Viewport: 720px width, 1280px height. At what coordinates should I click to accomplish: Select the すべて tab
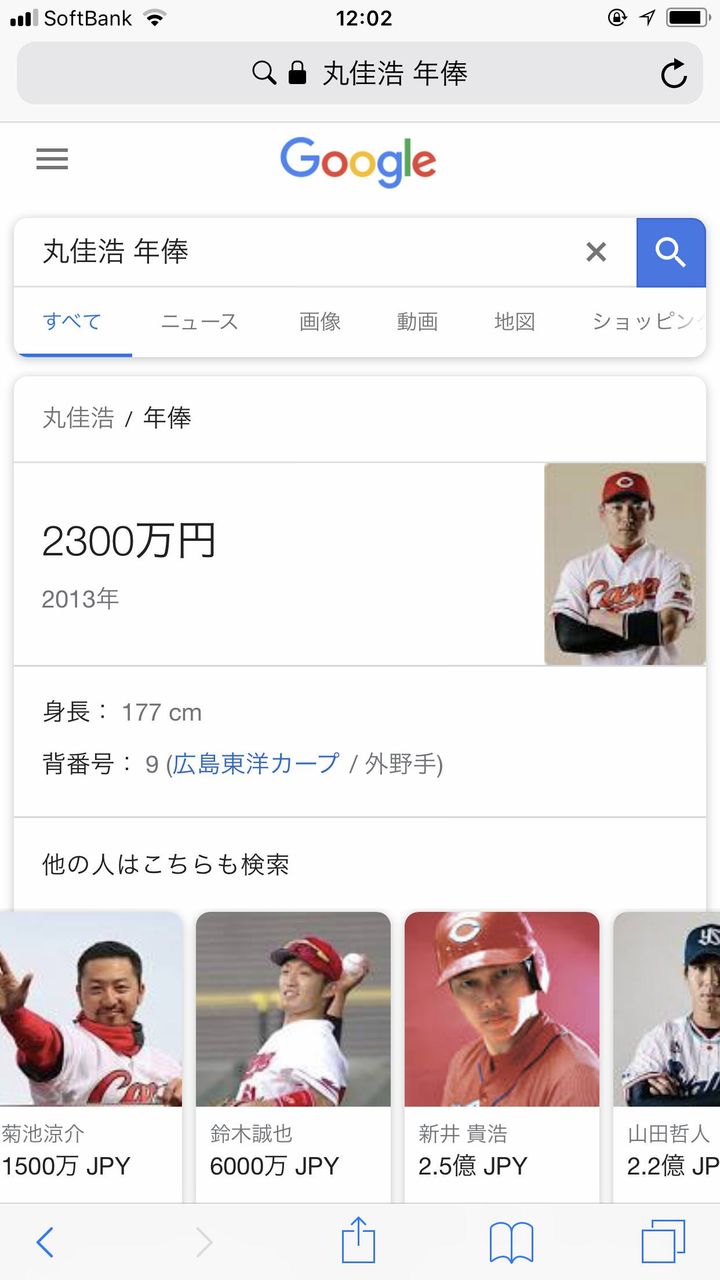point(72,322)
